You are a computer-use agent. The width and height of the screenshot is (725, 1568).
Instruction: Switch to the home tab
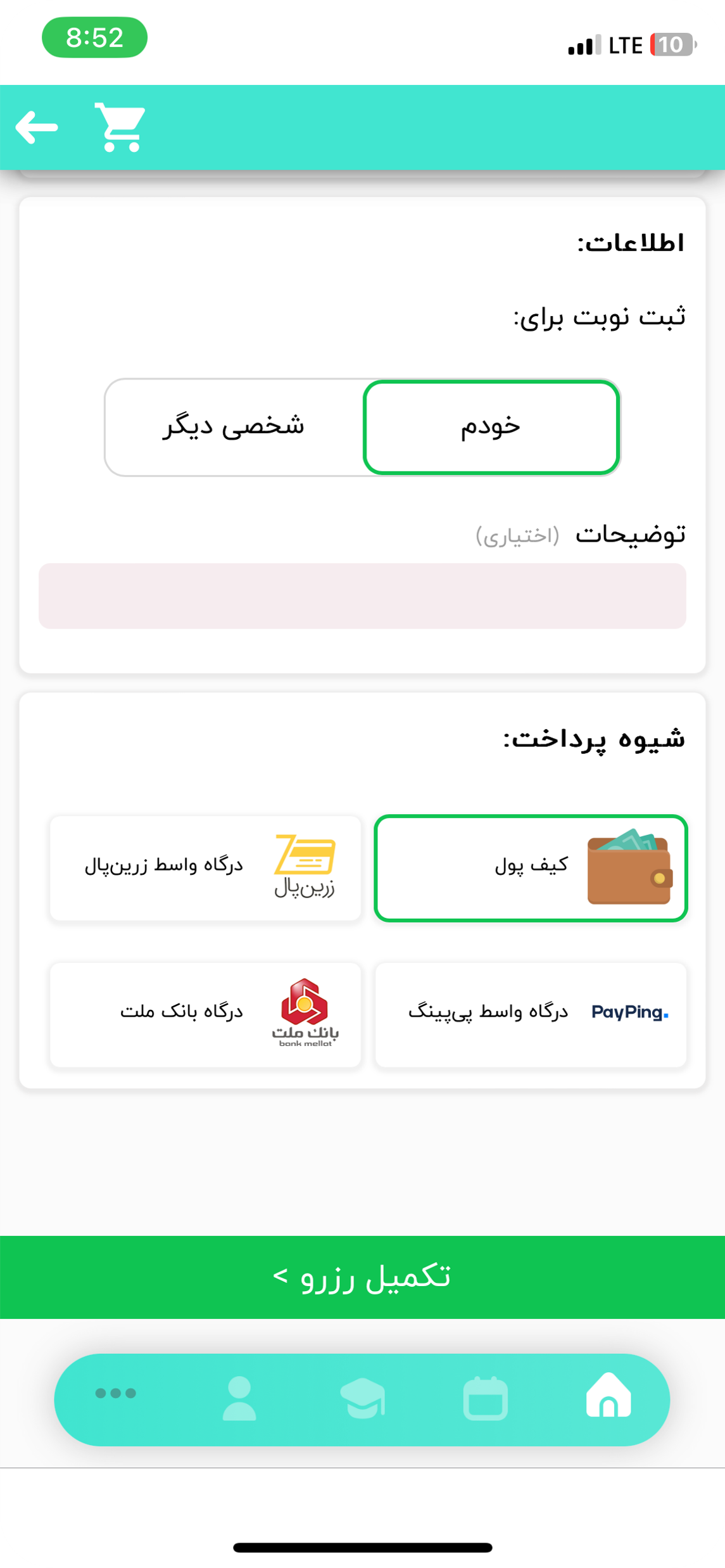pyautogui.click(x=608, y=1398)
